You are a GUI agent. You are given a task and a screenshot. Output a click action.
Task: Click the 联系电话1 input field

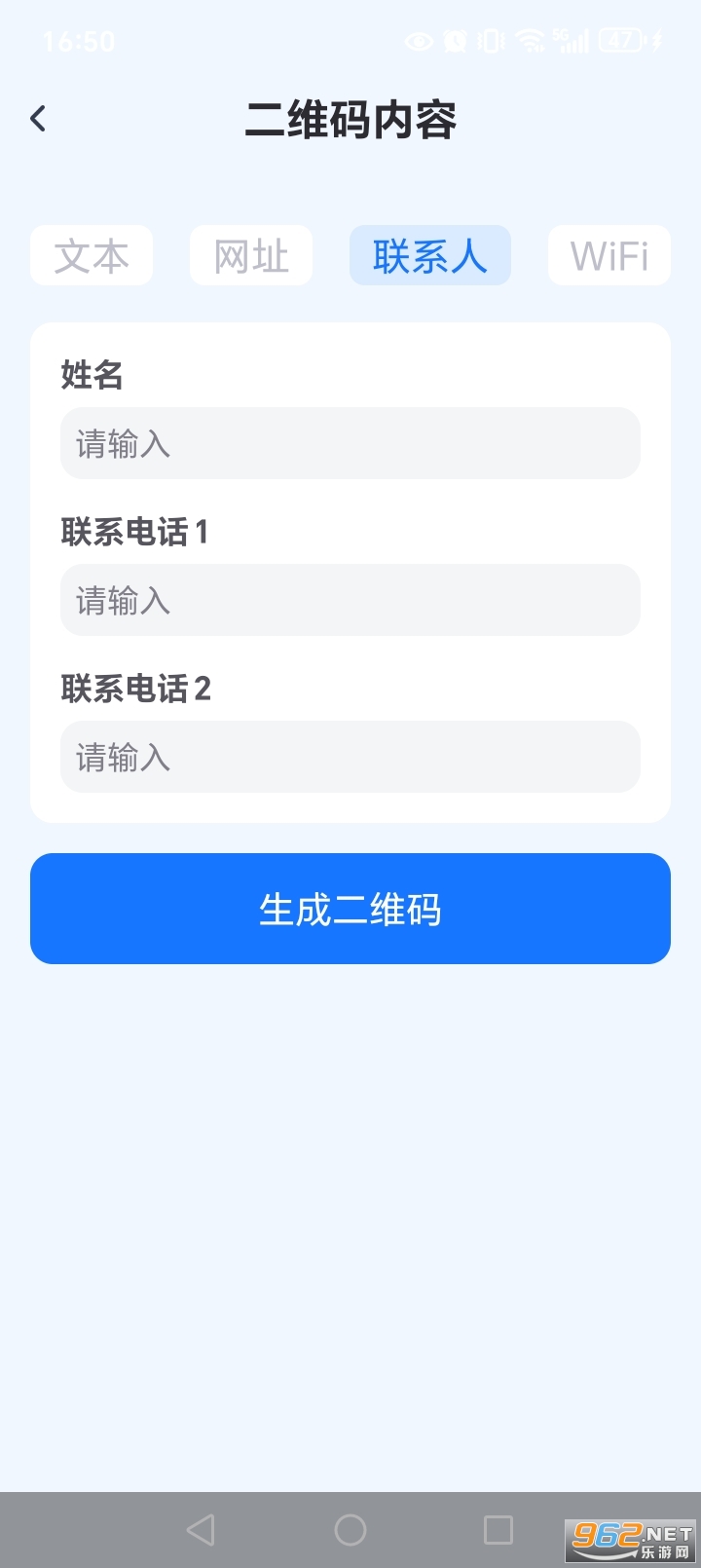pos(350,600)
